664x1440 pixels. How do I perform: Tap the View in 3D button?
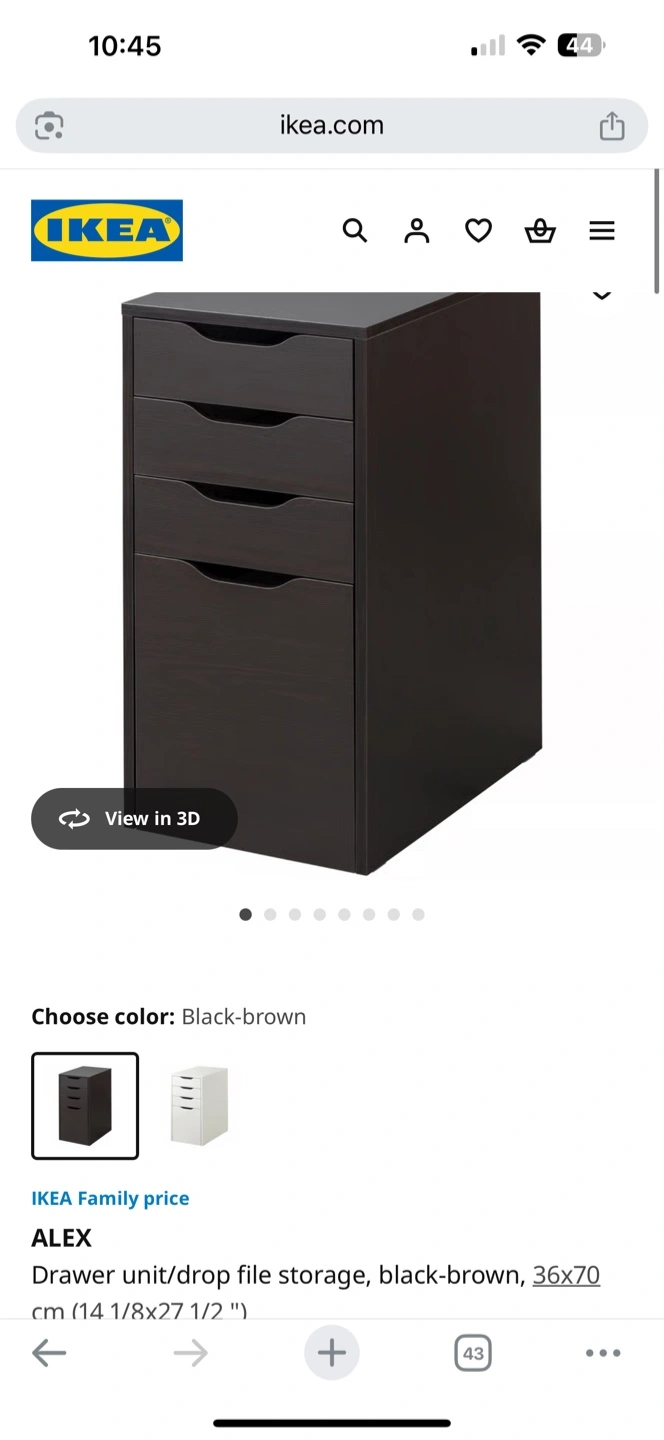tap(134, 818)
